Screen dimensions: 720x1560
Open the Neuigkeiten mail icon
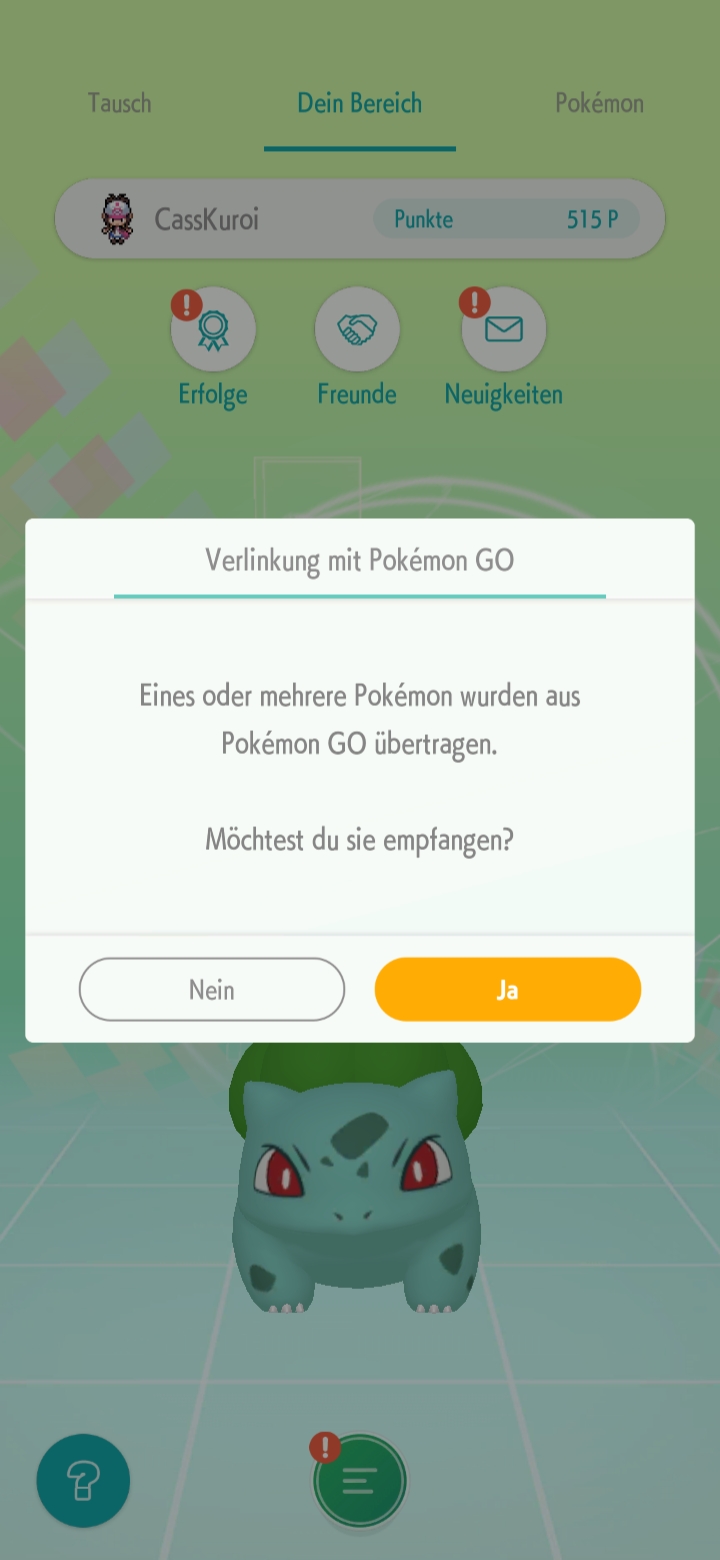click(504, 330)
